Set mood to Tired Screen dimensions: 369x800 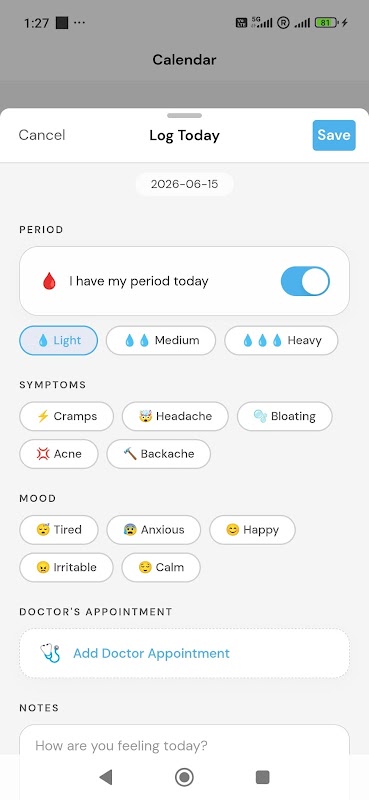tap(59, 530)
